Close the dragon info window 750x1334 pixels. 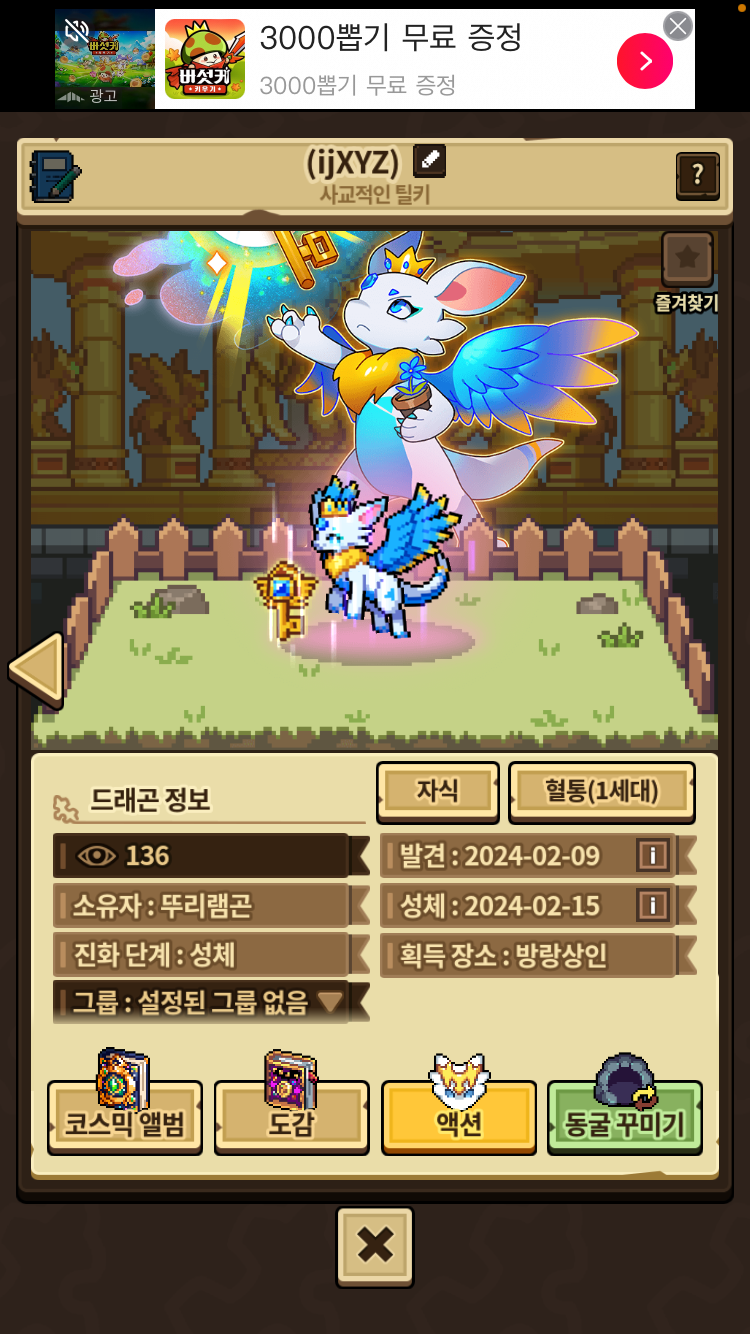pos(375,1246)
